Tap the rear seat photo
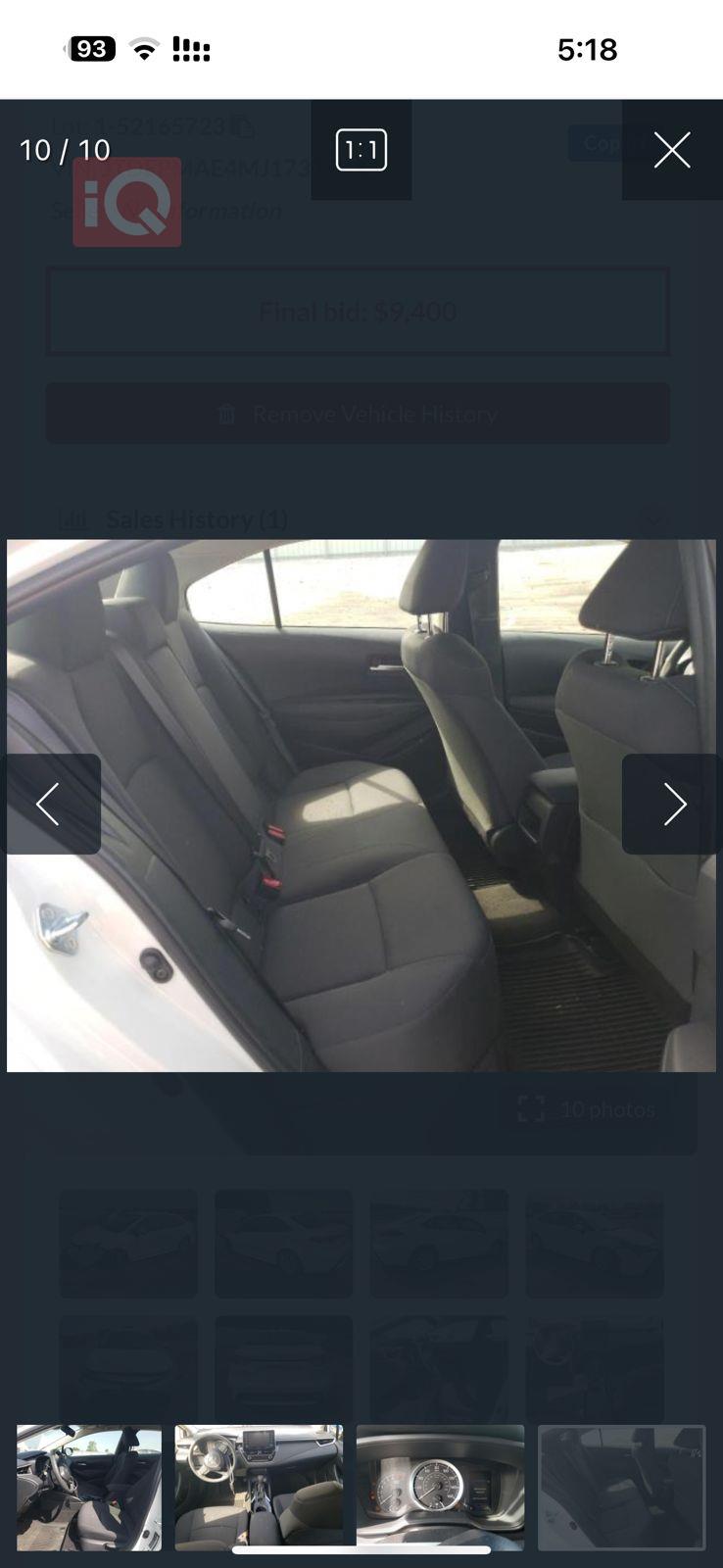This screenshot has width=723, height=1568. pyautogui.click(x=361, y=805)
